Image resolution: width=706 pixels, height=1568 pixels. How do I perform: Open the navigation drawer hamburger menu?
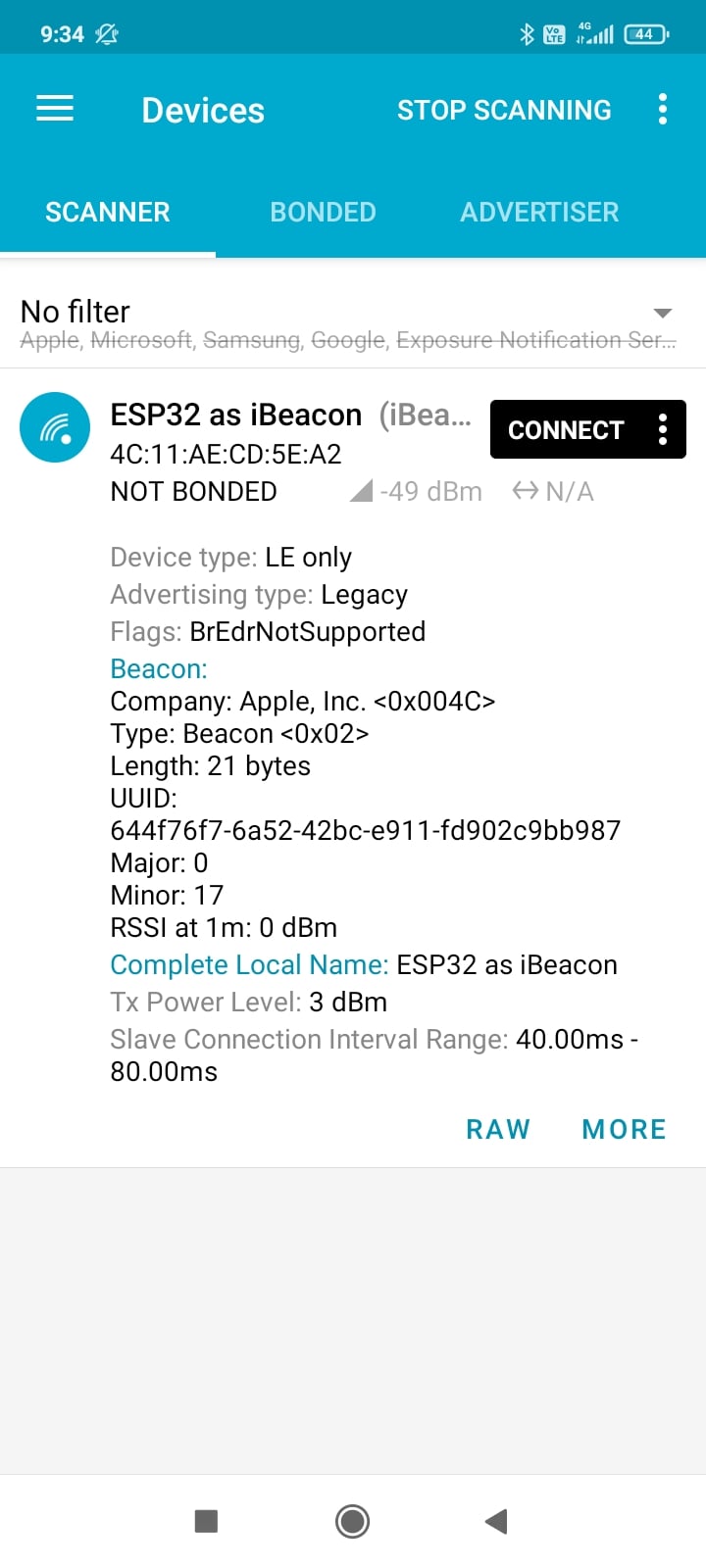pyautogui.click(x=54, y=109)
